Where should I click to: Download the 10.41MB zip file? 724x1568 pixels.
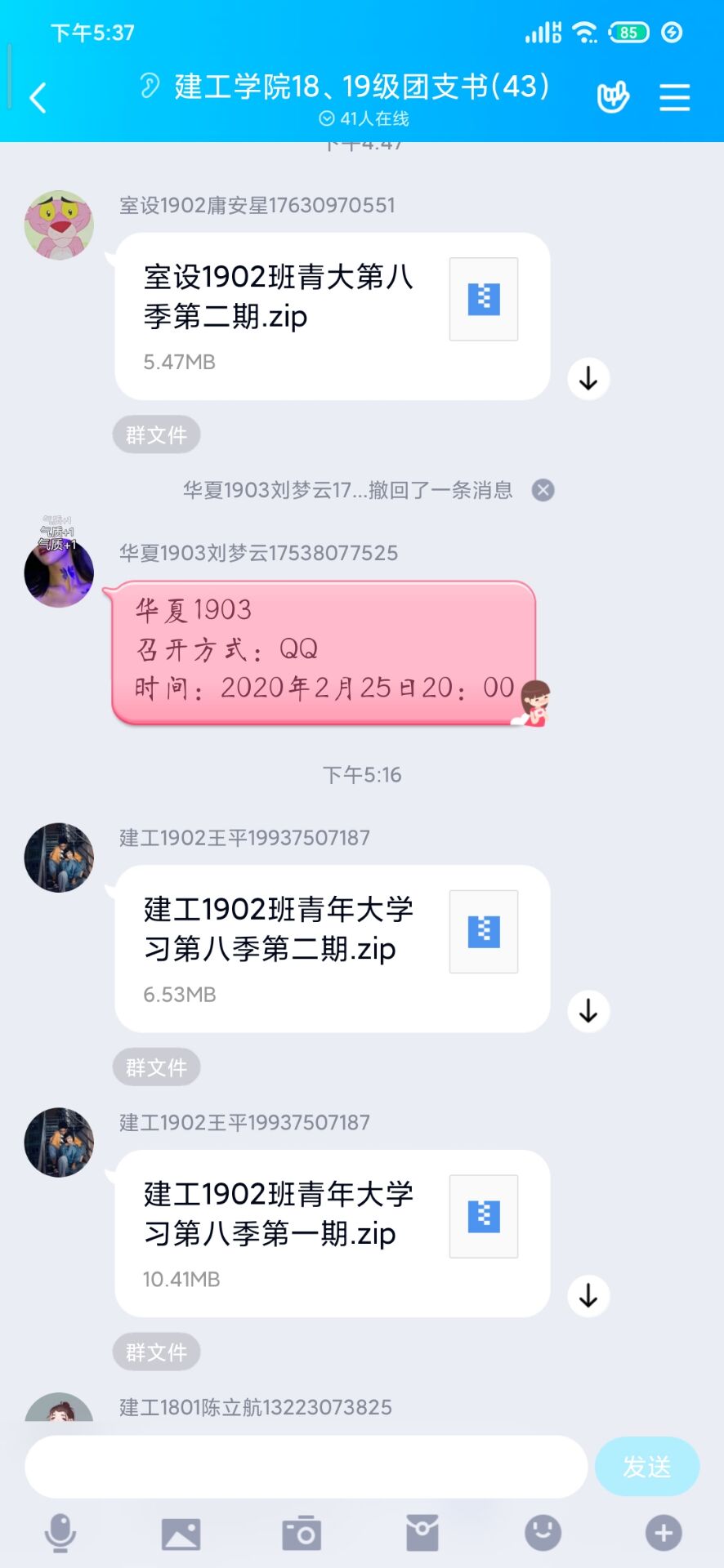tap(588, 1296)
